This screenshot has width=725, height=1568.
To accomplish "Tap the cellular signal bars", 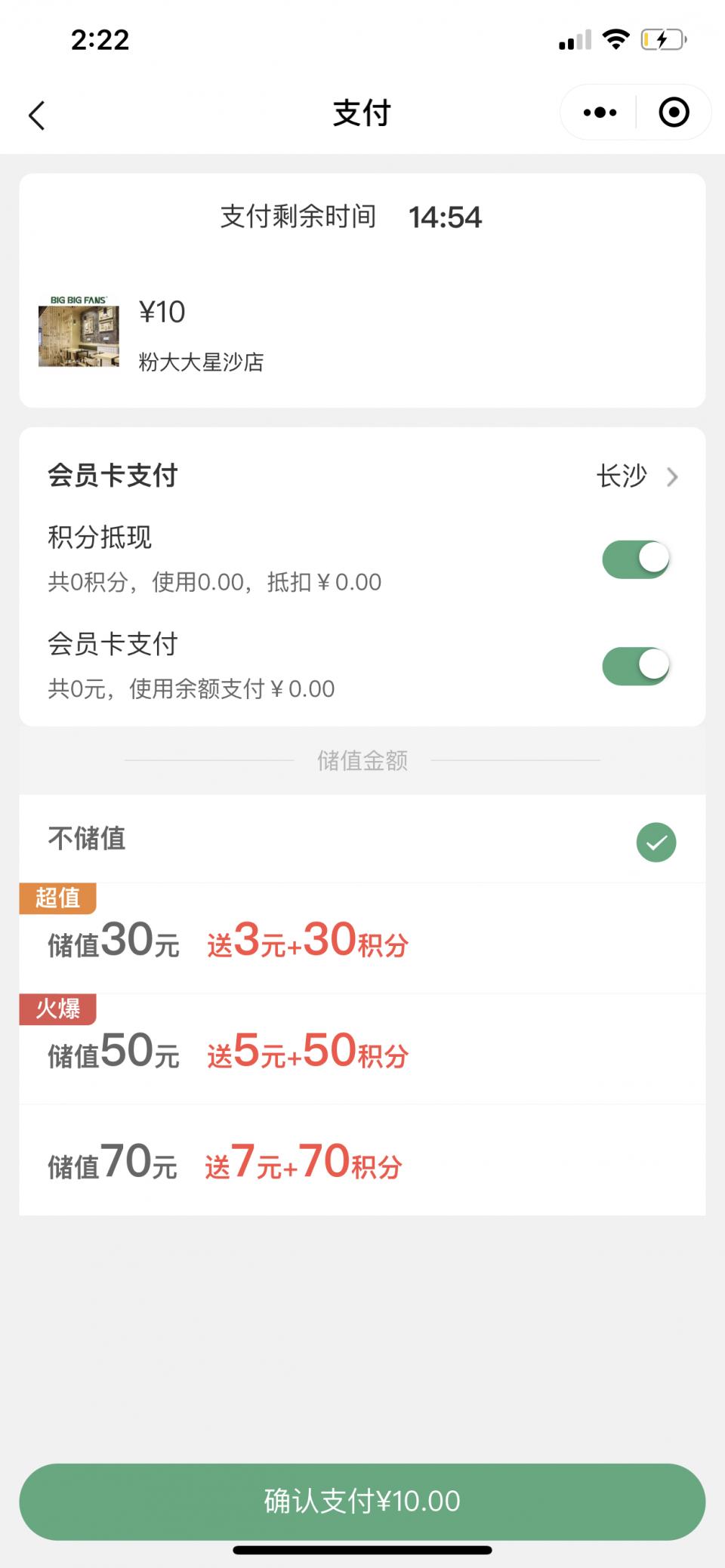I will [575, 39].
